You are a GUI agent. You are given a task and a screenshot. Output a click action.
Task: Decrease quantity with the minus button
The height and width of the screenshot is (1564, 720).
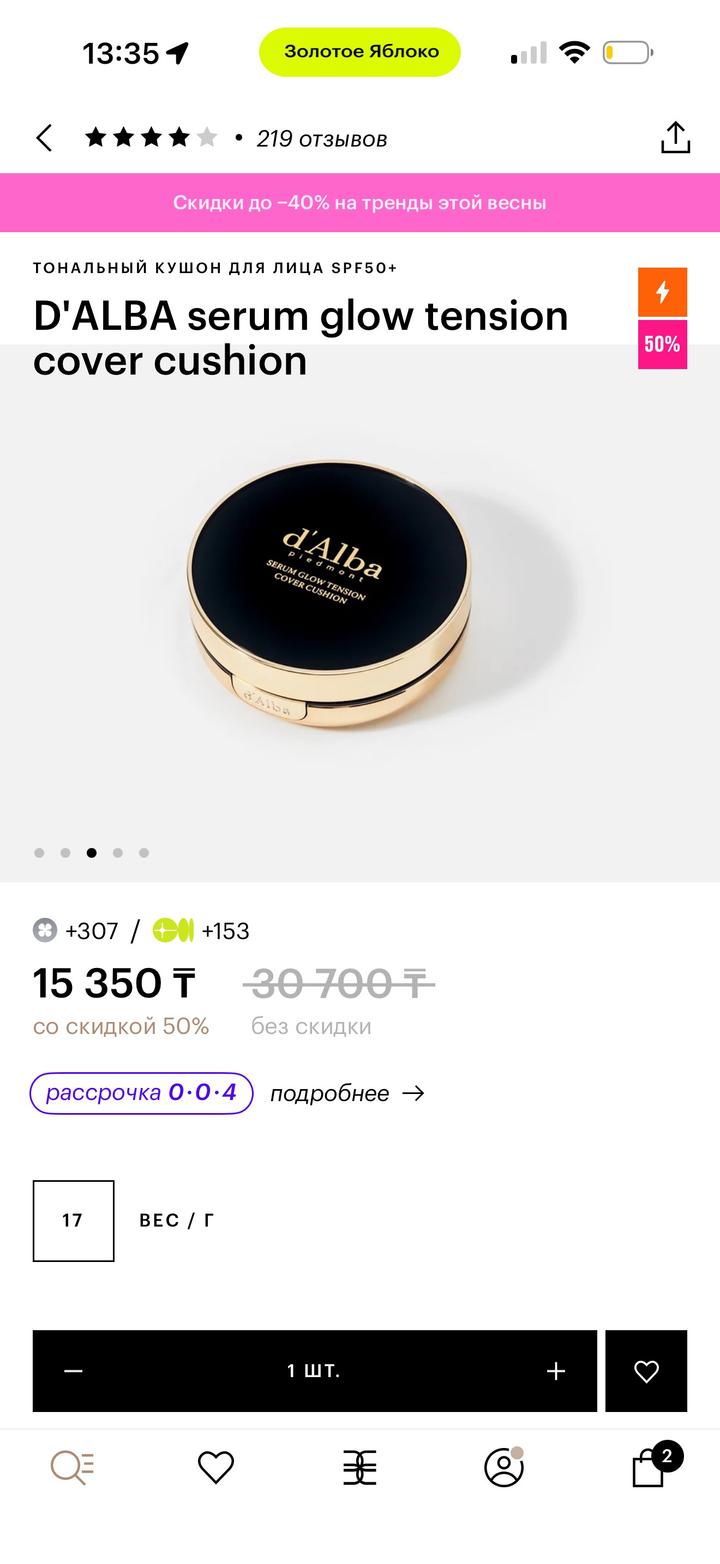click(73, 1371)
